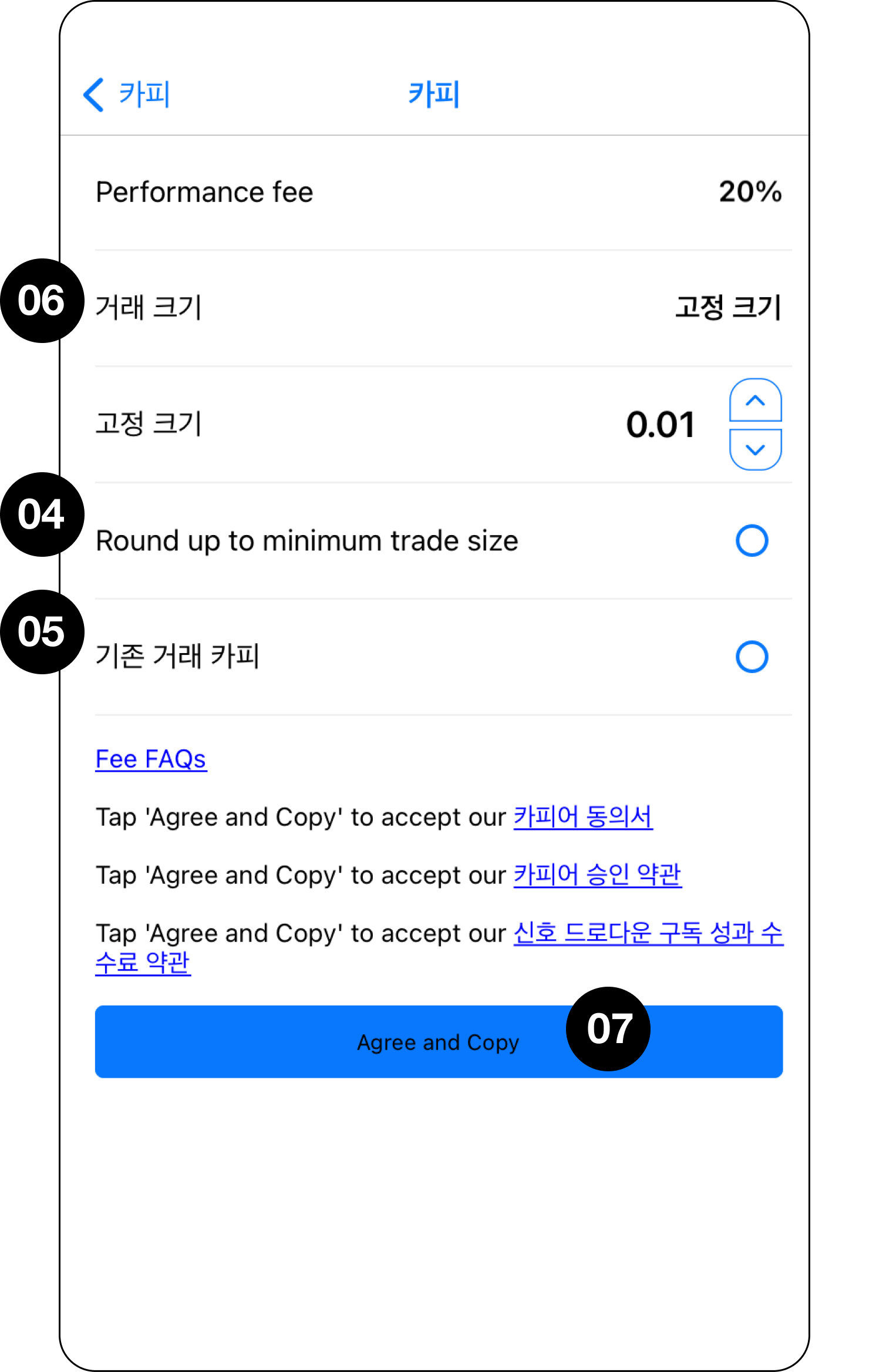Decrease the 고정 크기 value

coord(755,450)
